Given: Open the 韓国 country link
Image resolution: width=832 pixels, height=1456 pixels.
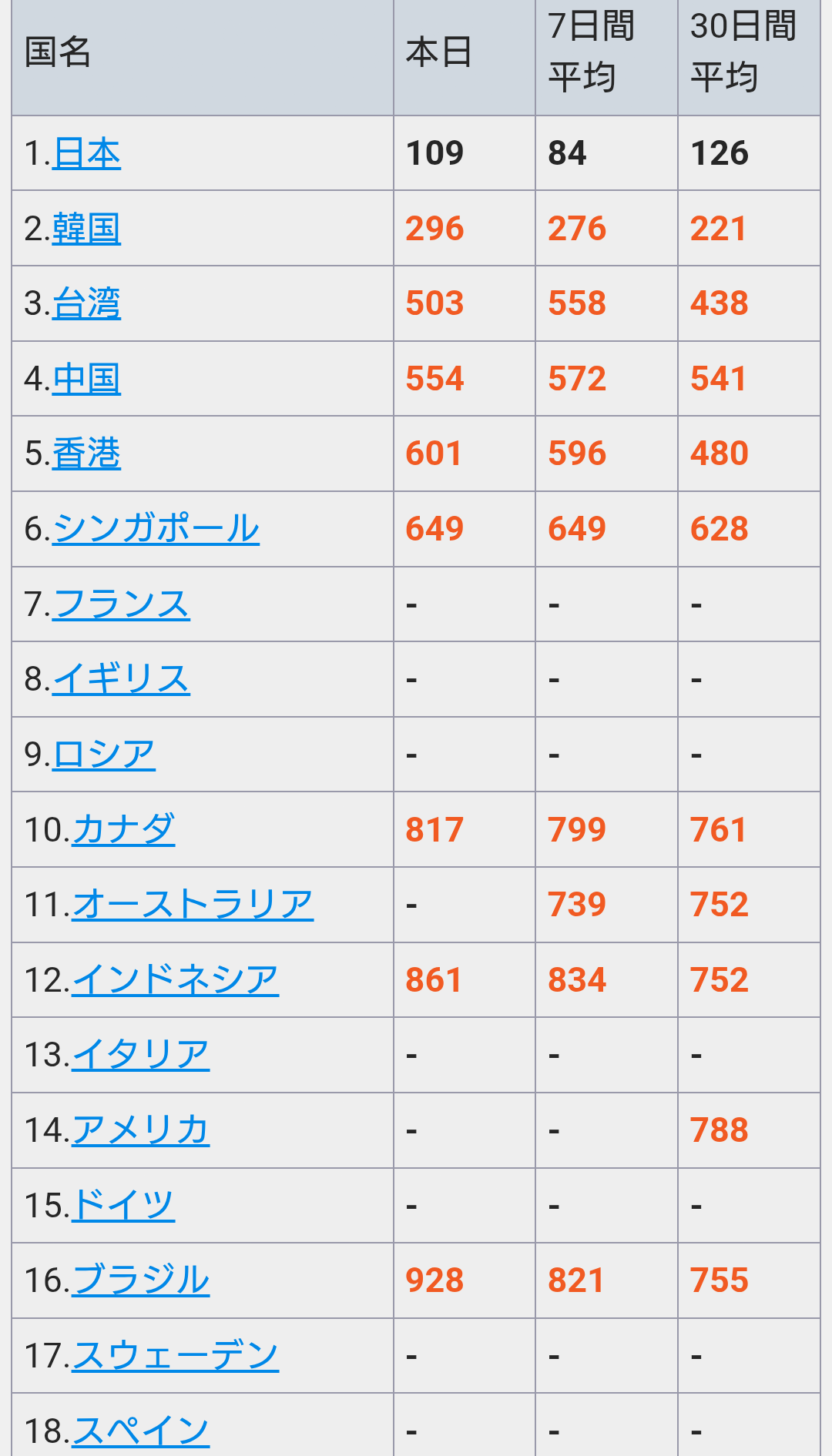Looking at the screenshot, I should click(86, 229).
